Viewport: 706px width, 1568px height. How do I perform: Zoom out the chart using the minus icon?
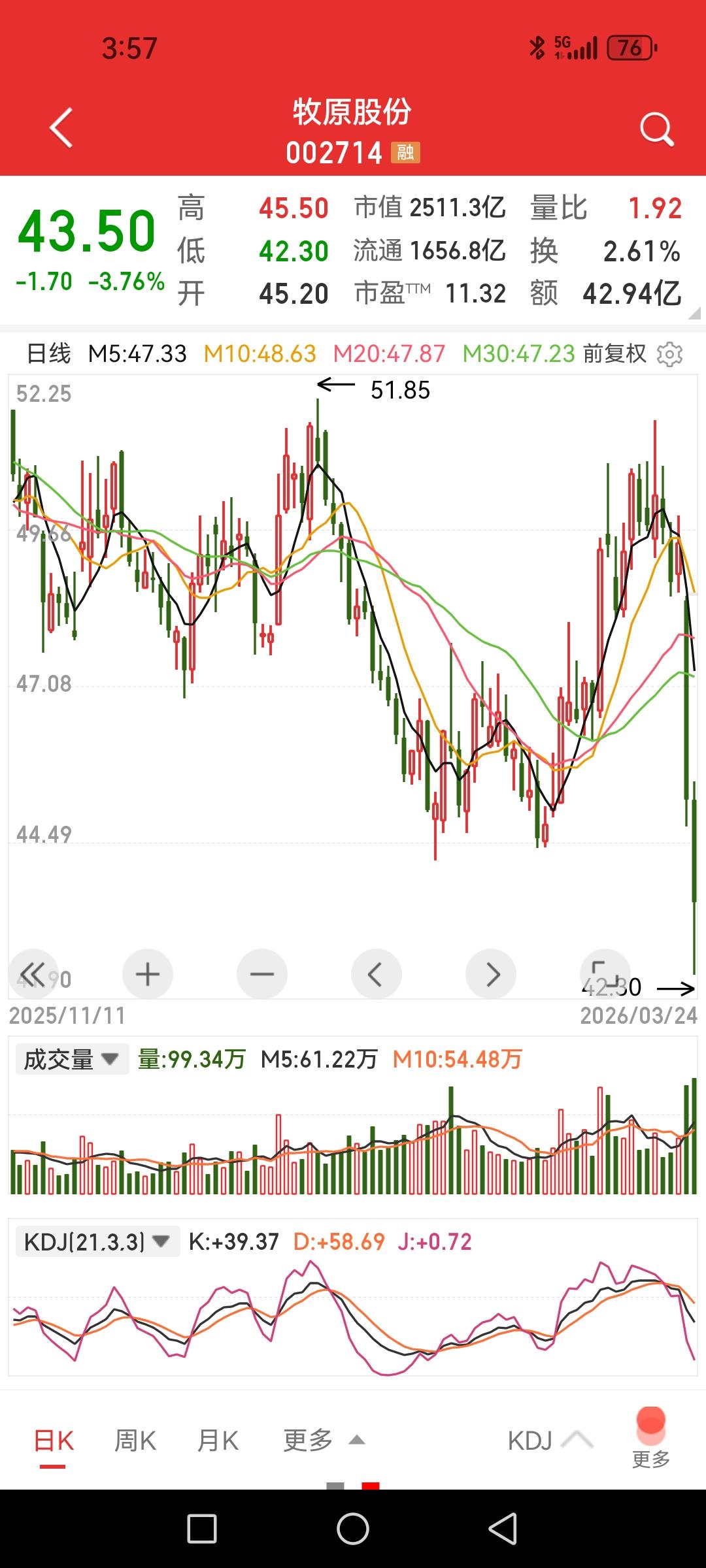(x=262, y=973)
